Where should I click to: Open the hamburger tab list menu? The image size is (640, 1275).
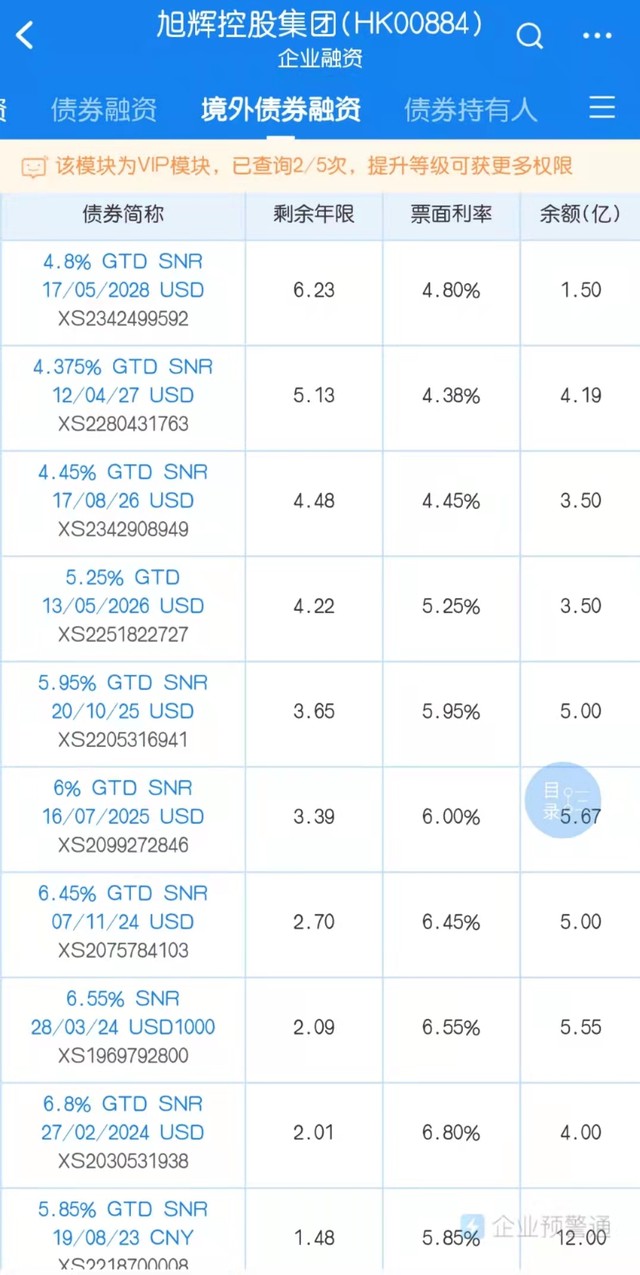click(x=602, y=108)
